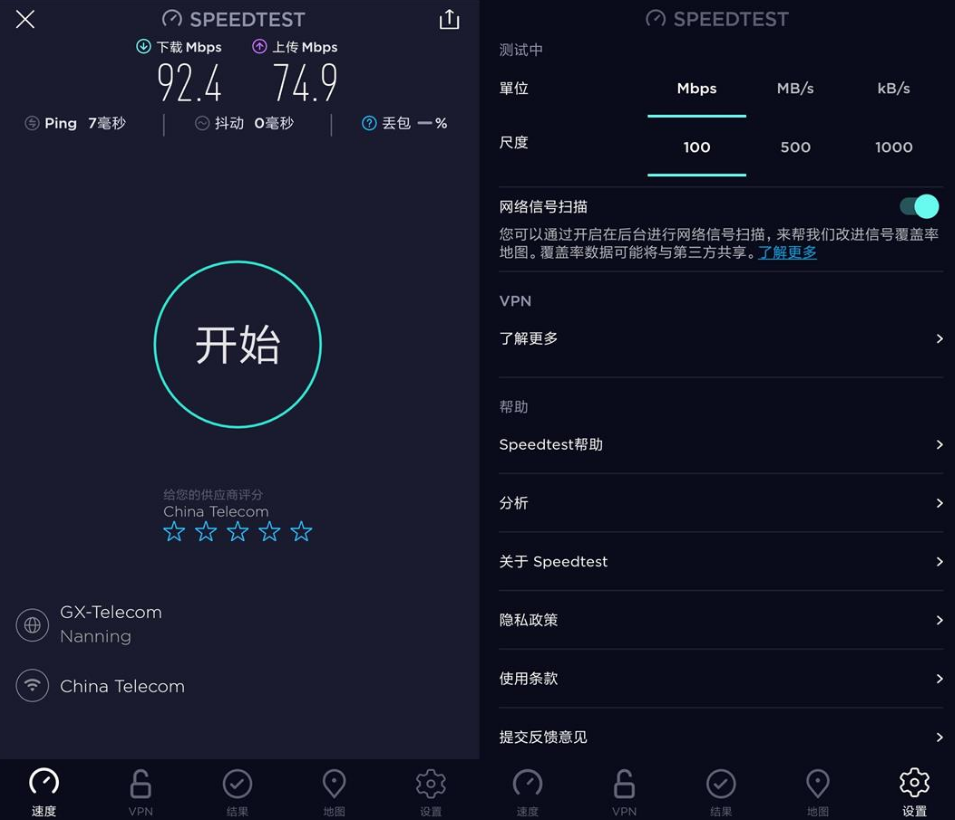This screenshot has width=955, height=820.
Task: Open the 了解更多 row under VPN
Action: (x=720, y=339)
